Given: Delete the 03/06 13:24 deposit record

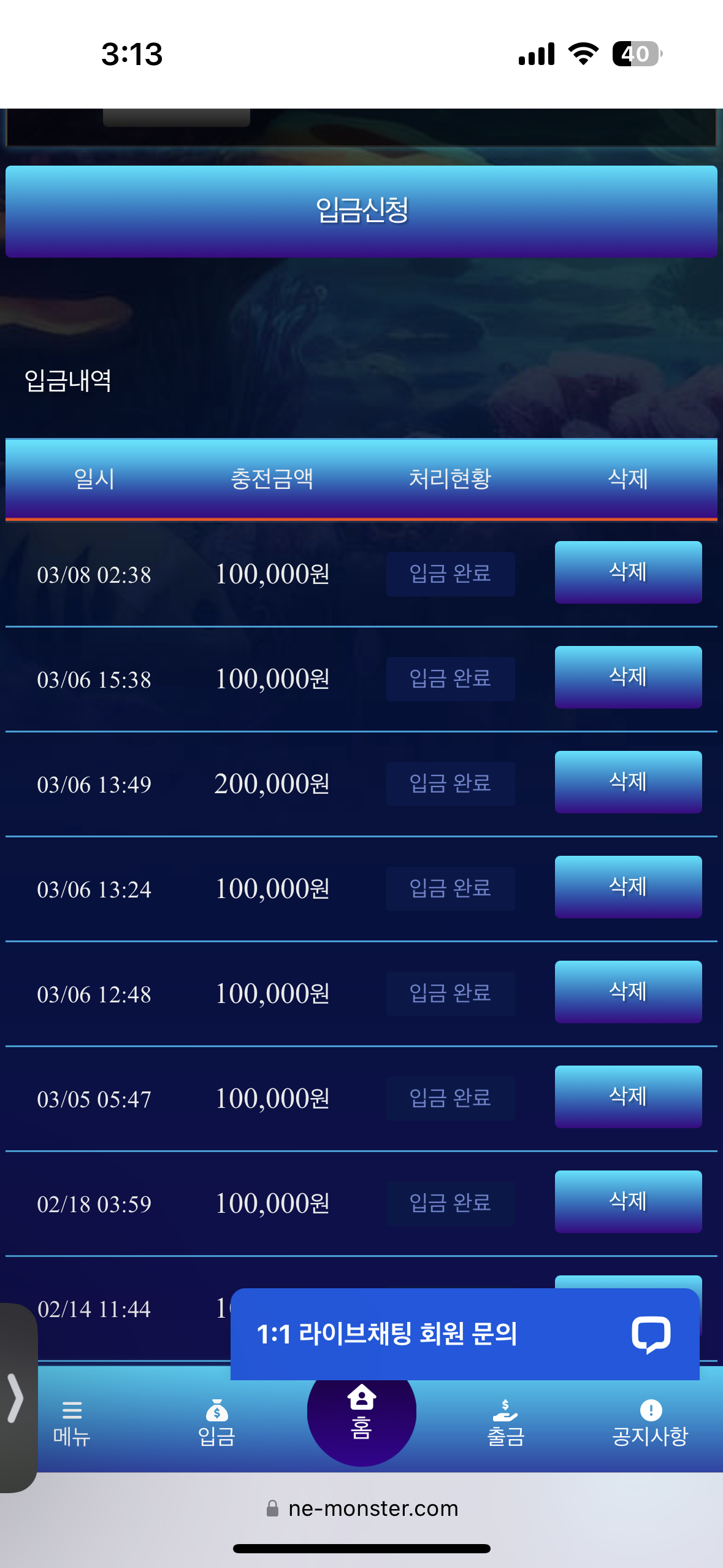Looking at the screenshot, I should [628, 886].
